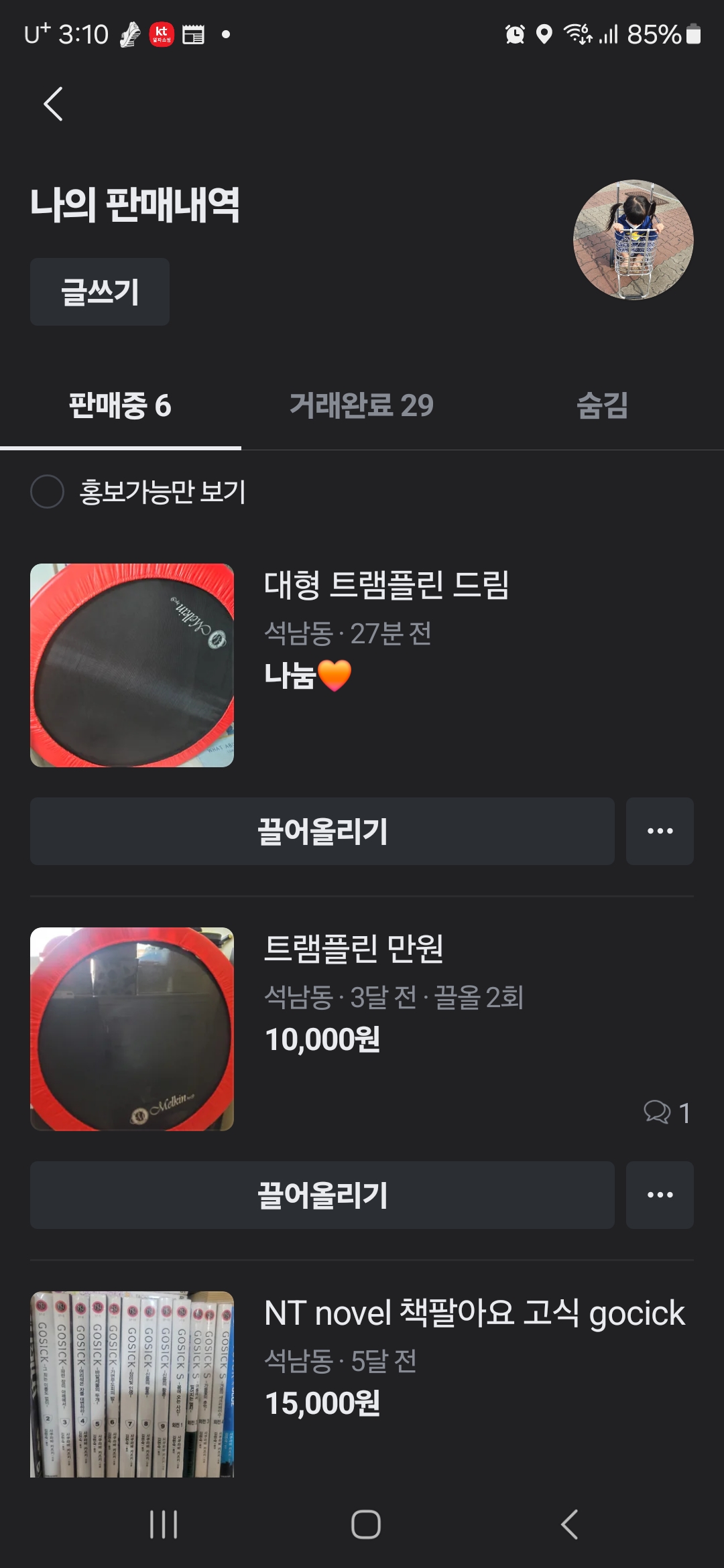724x1568 pixels.
Task: Tap the 글쓰기 button
Action: (x=100, y=292)
